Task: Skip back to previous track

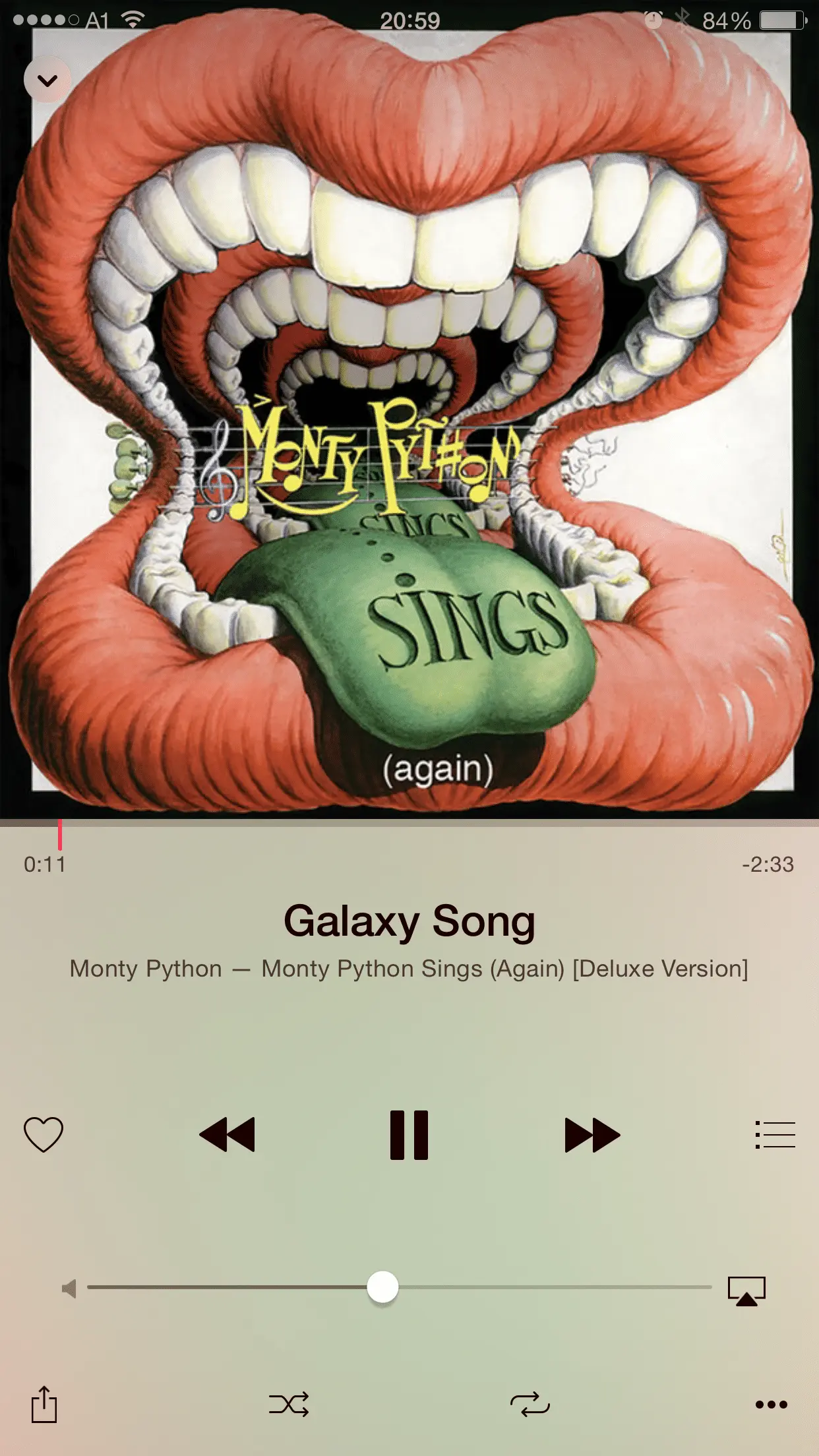Action: tap(227, 1134)
